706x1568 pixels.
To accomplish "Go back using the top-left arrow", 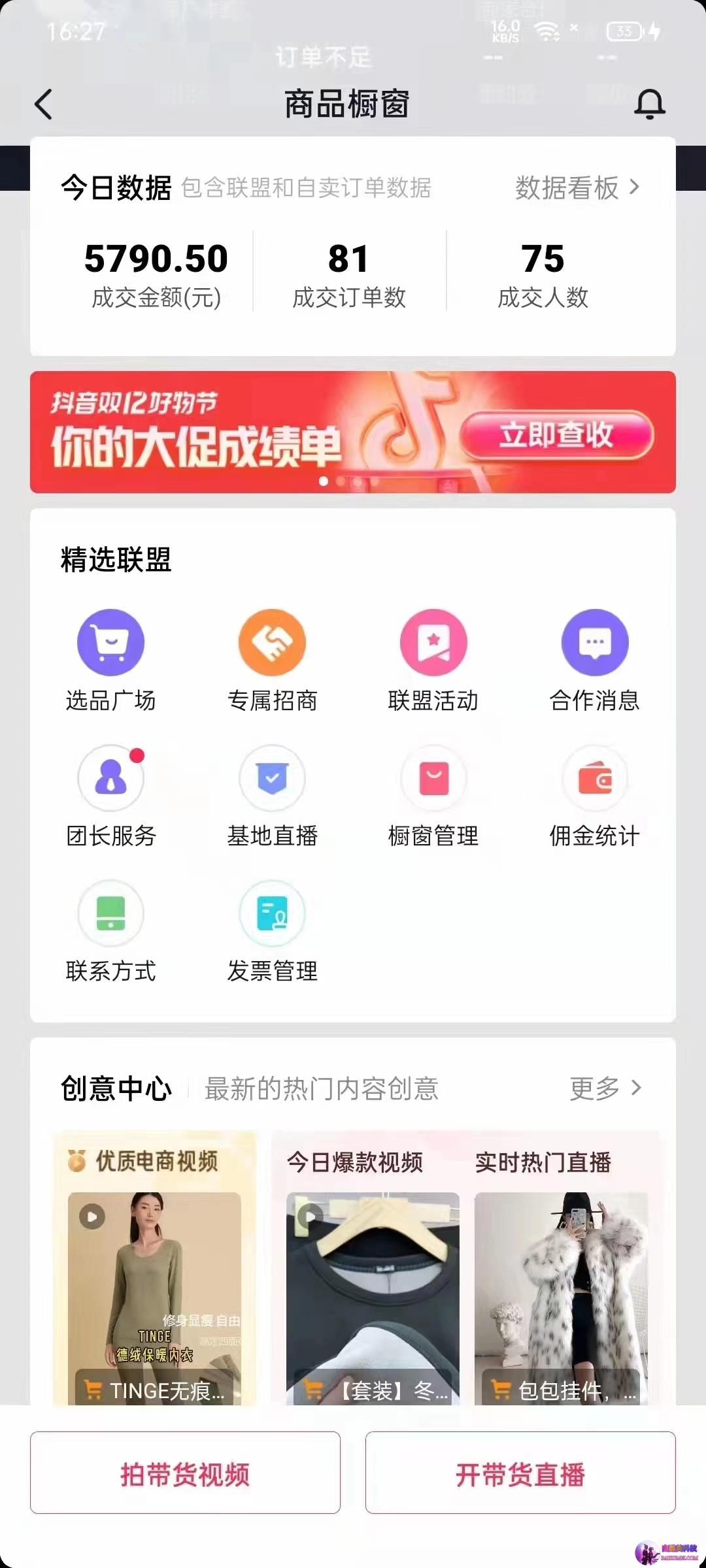I will pos(43,105).
